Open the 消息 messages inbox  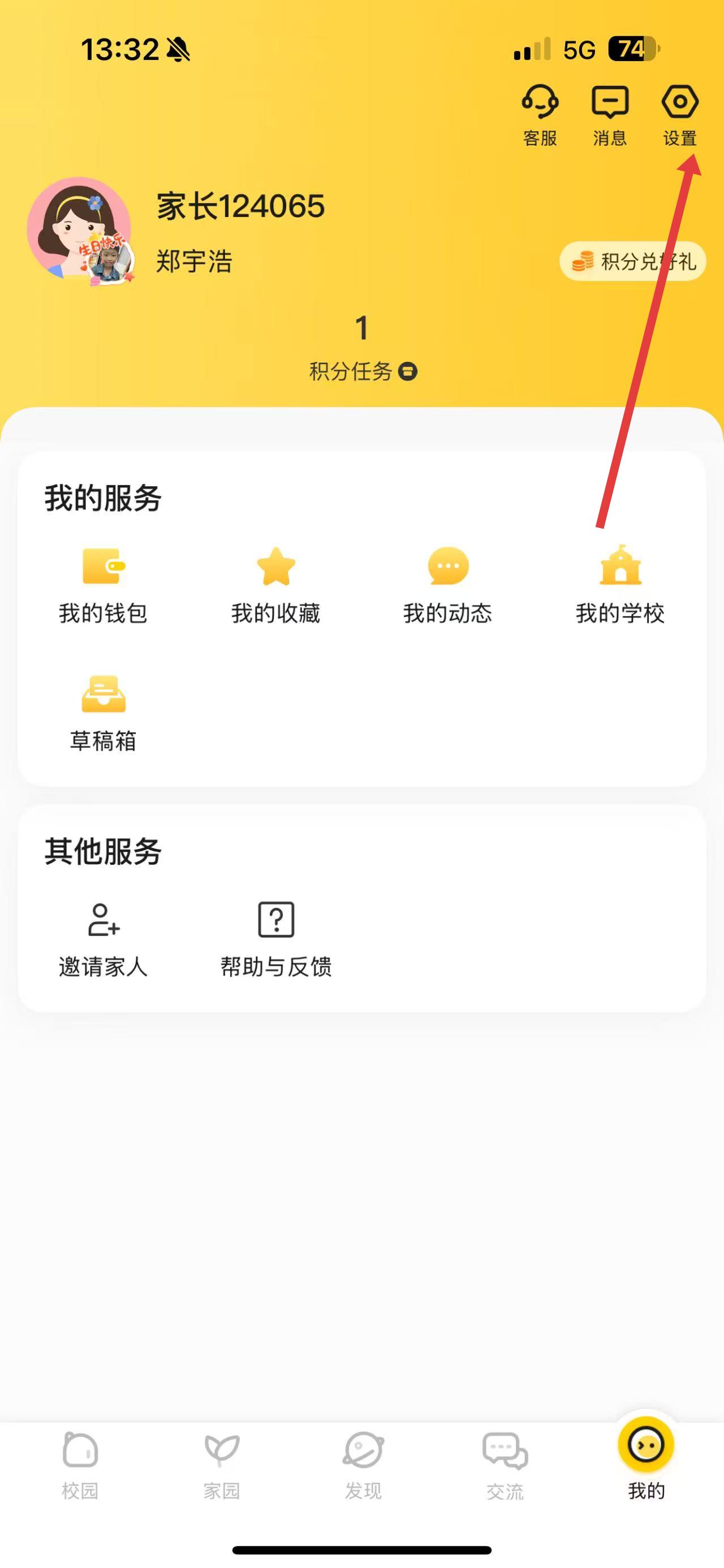click(x=610, y=116)
